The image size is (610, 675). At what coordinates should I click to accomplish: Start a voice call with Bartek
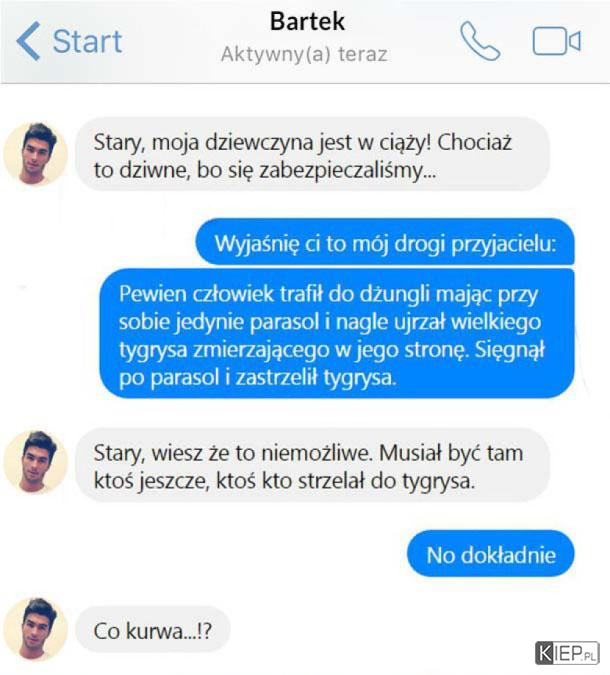[x=479, y=40]
